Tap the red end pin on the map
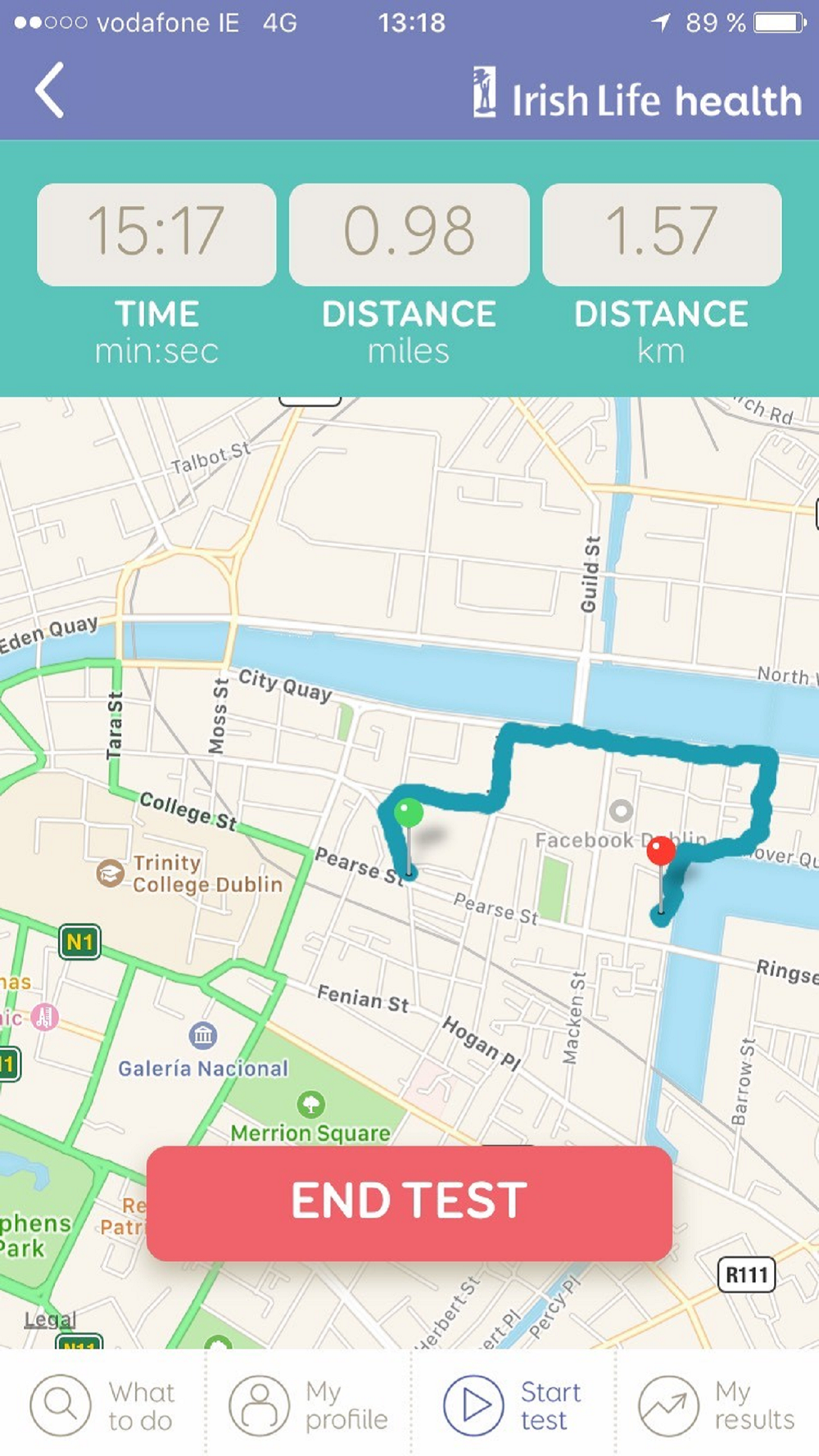Image resolution: width=819 pixels, height=1456 pixels. coord(661,852)
